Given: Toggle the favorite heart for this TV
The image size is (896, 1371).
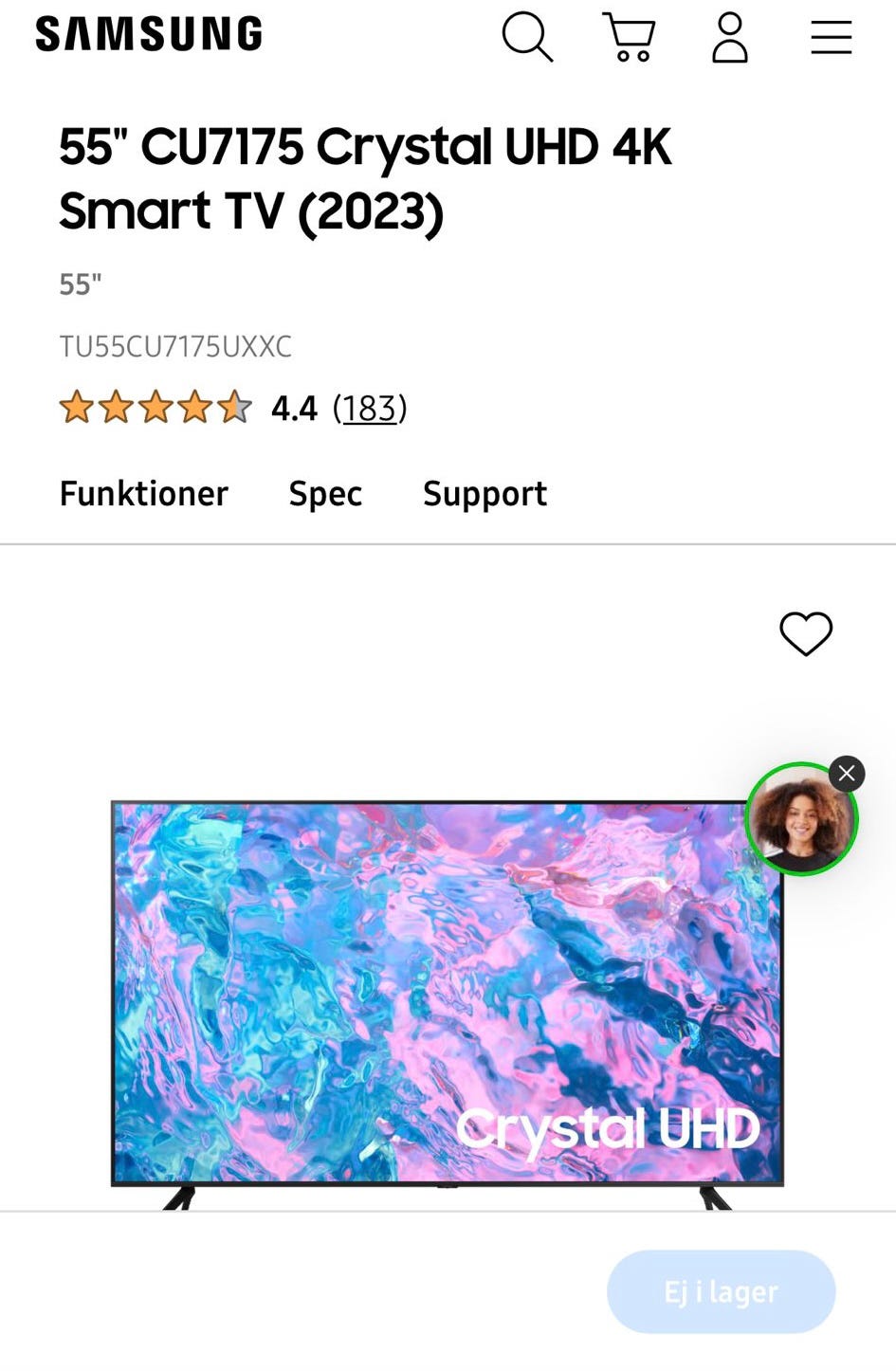Looking at the screenshot, I should click(x=806, y=635).
